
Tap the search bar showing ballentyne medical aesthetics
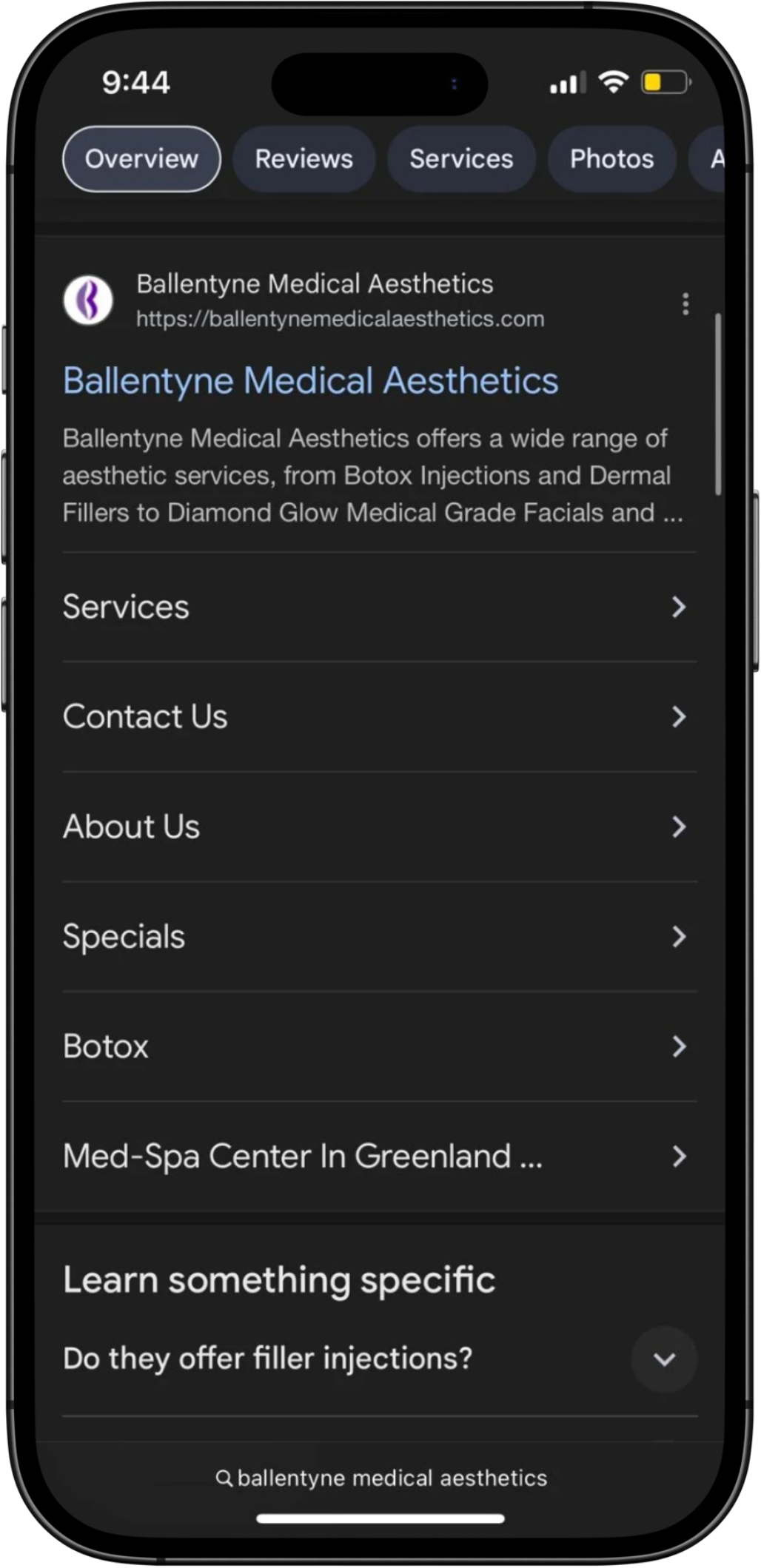(380, 1478)
